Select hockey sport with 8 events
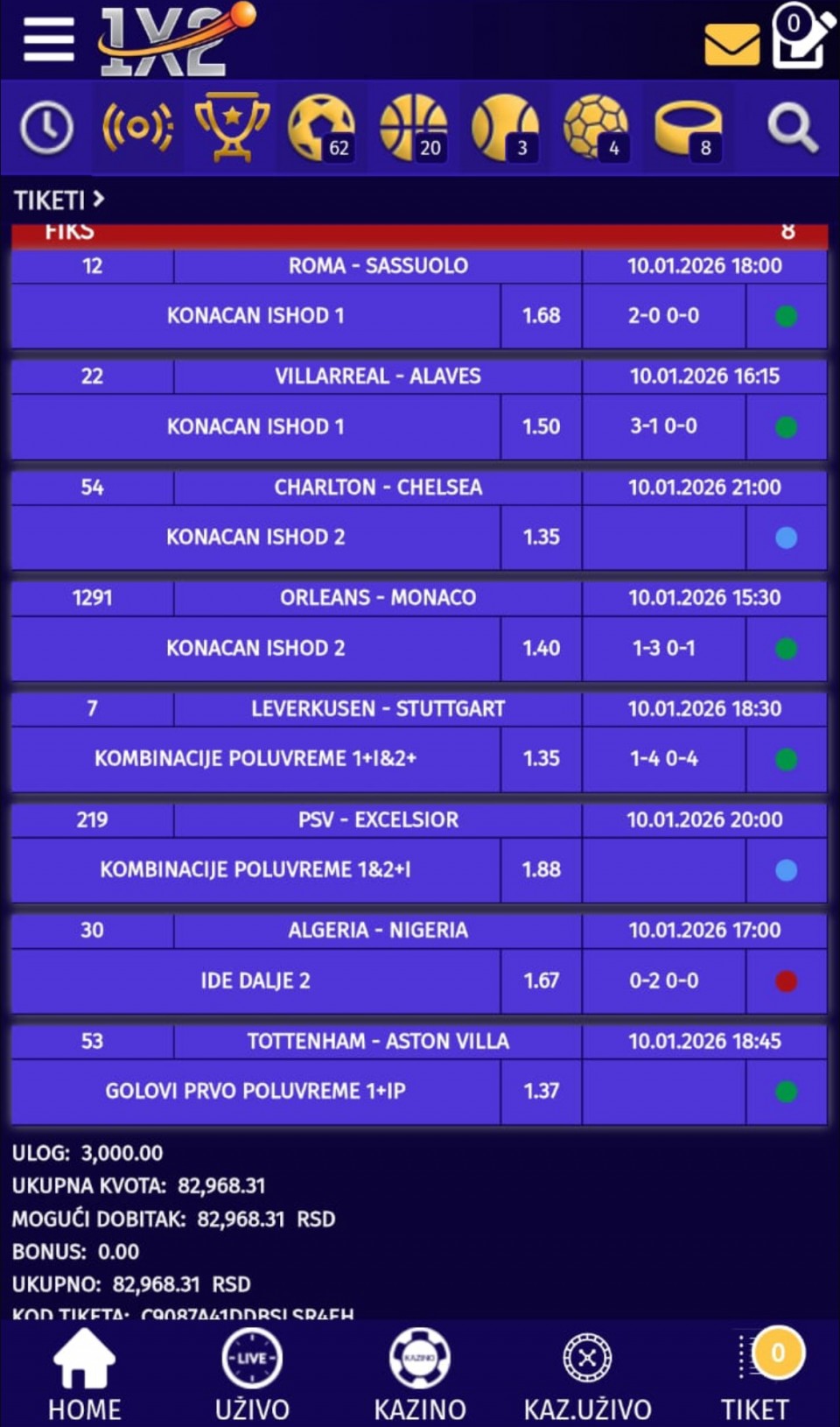Viewport: 840px width, 1427px height. [x=689, y=129]
